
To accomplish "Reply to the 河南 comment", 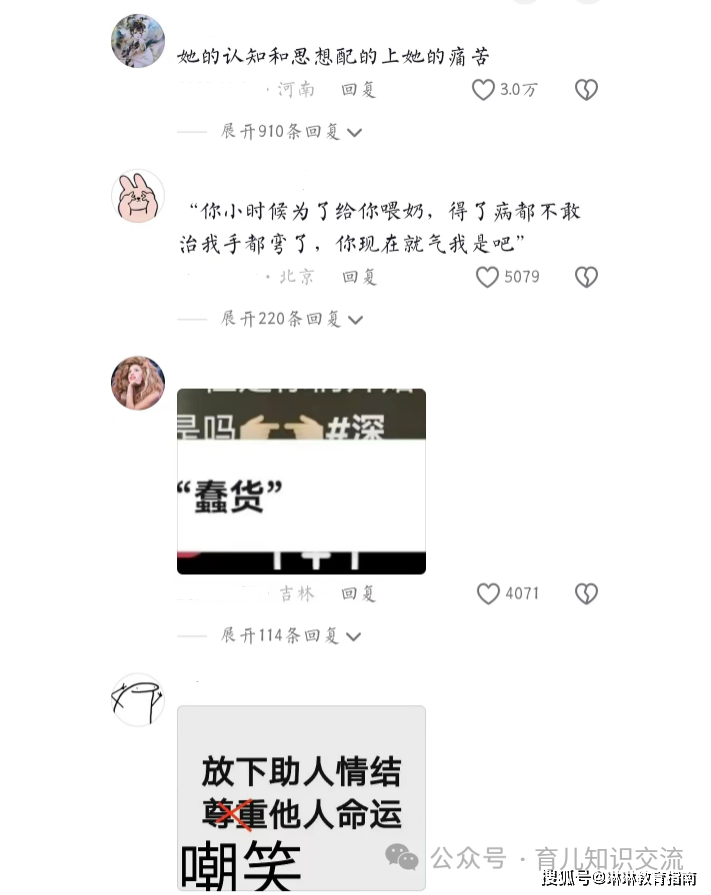I will [x=358, y=90].
